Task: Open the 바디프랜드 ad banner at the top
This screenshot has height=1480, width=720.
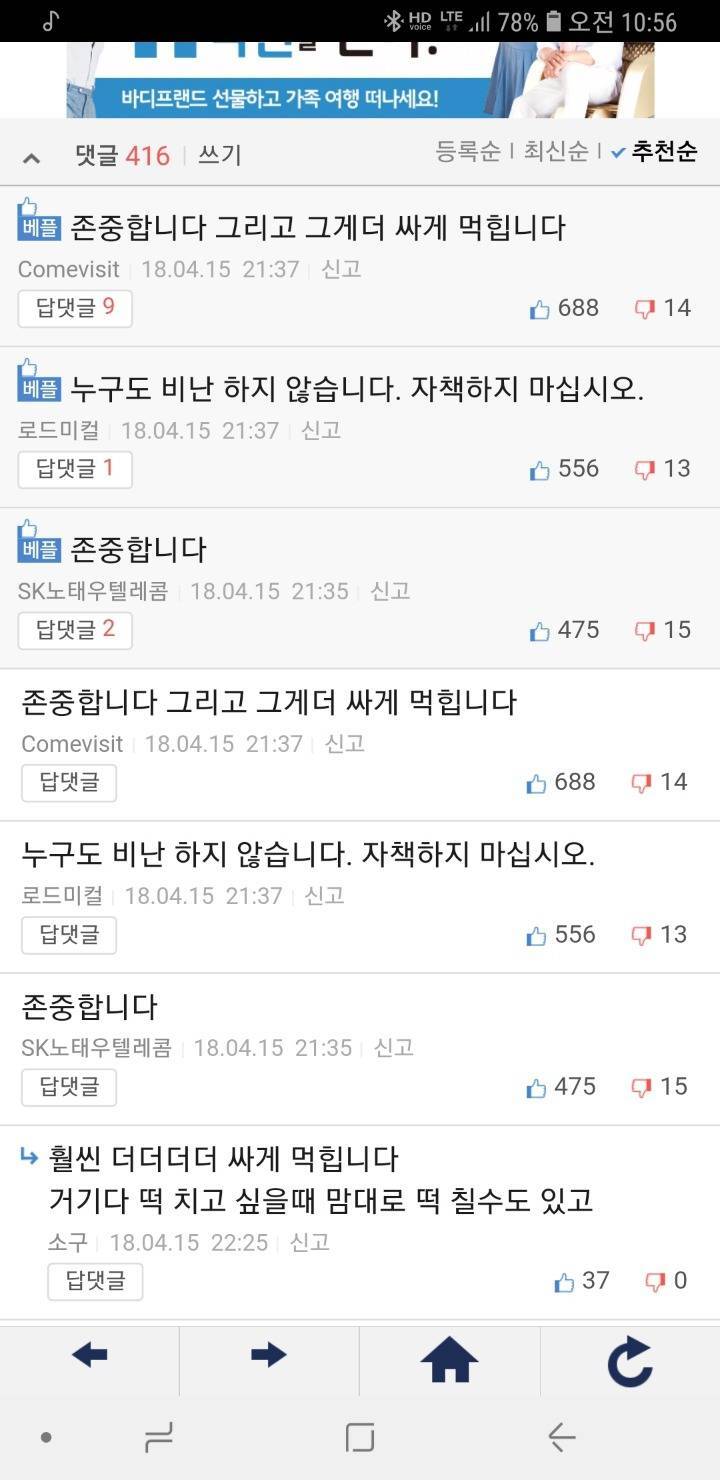Action: pos(360,80)
